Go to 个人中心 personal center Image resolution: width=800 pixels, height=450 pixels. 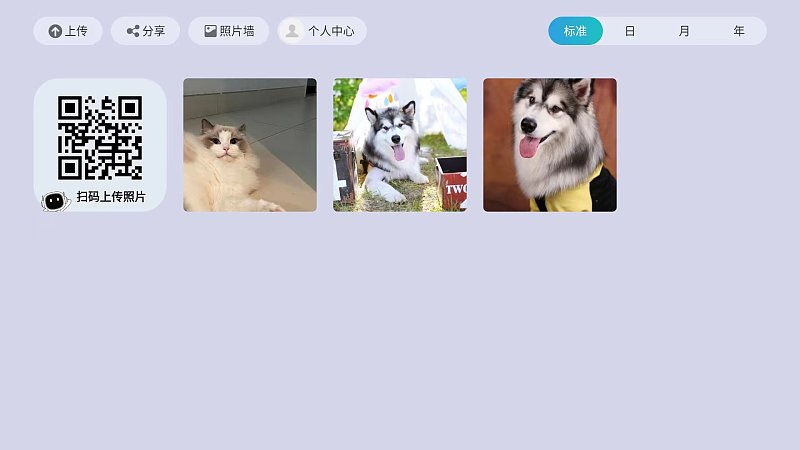322,31
